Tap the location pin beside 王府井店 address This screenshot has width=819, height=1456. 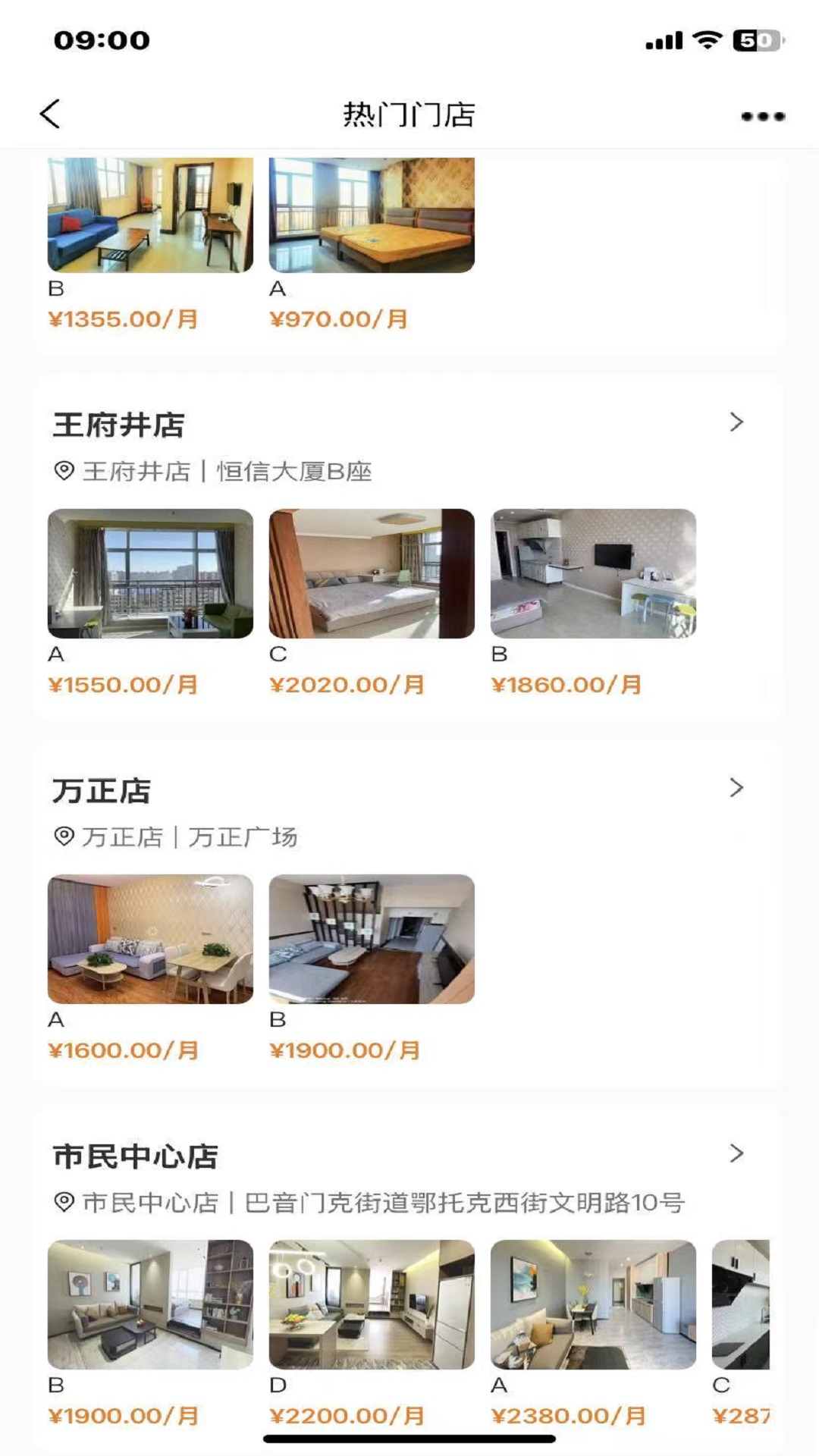click(63, 472)
